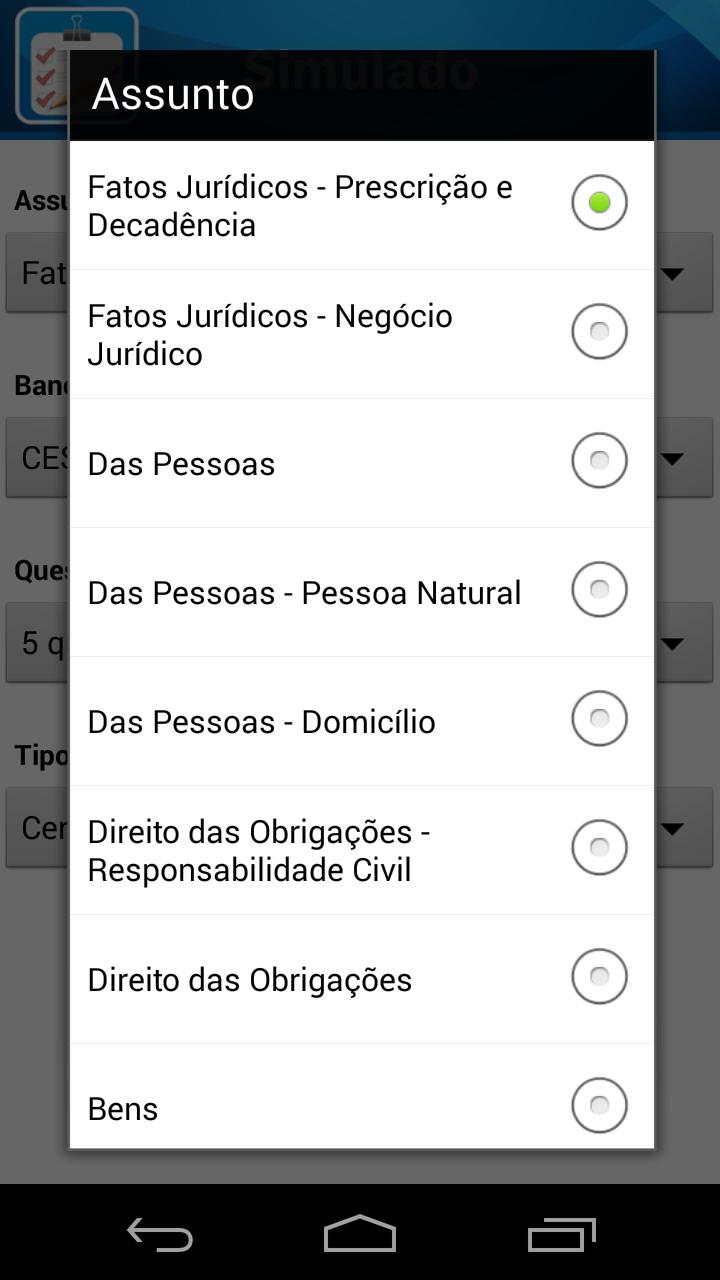Choose Fatos Jurídicos - Negócio Jurídico
This screenshot has width=720, height=1280.
[x=362, y=334]
